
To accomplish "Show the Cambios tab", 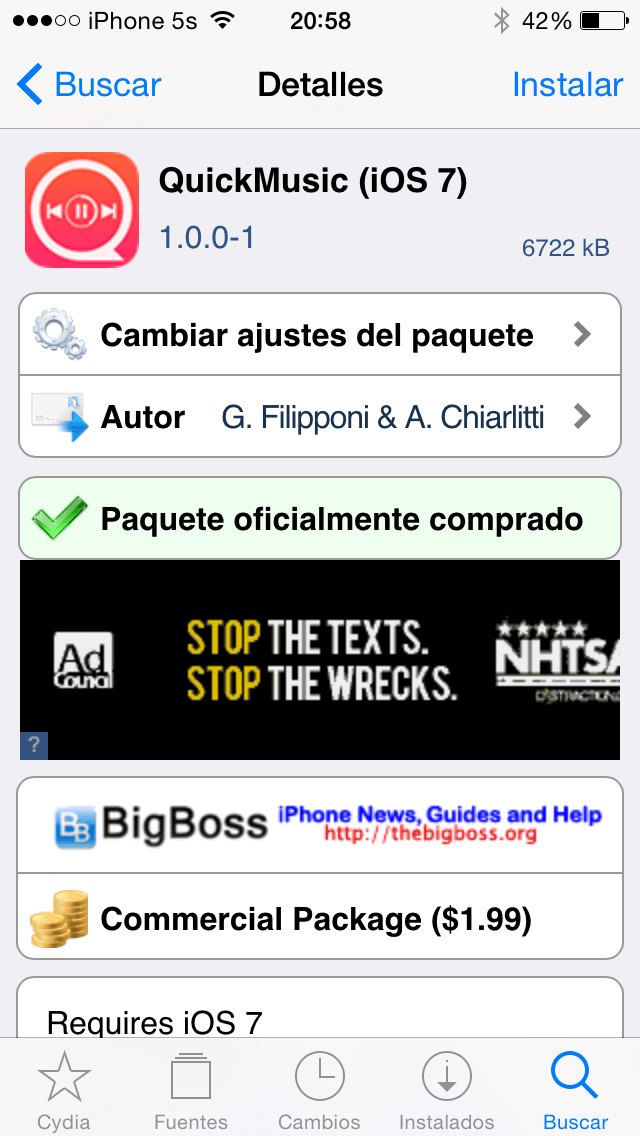I will pos(319,1091).
